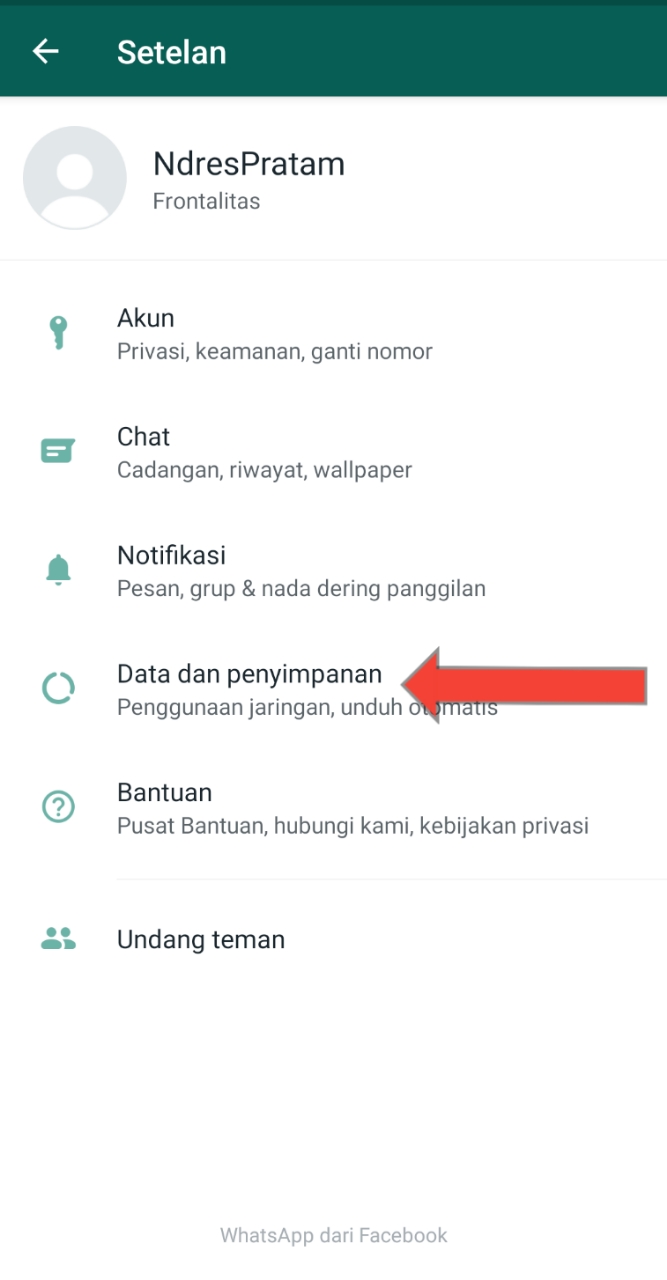The image size is (667, 1280).
Task: Select Undang teman to invite friends
Action: [x=201, y=939]
